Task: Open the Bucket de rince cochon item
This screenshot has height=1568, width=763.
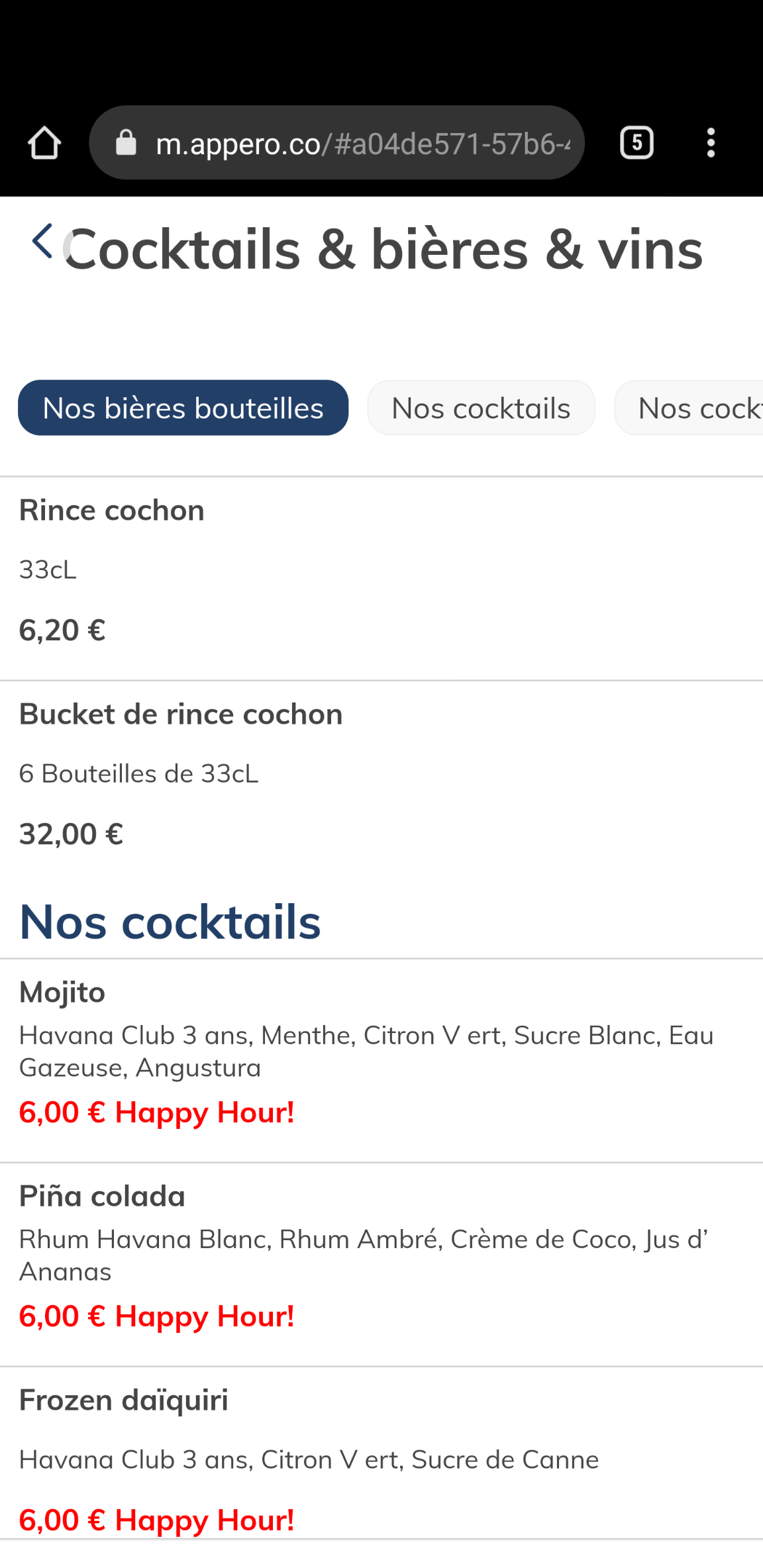Action: tap(381, 773)
